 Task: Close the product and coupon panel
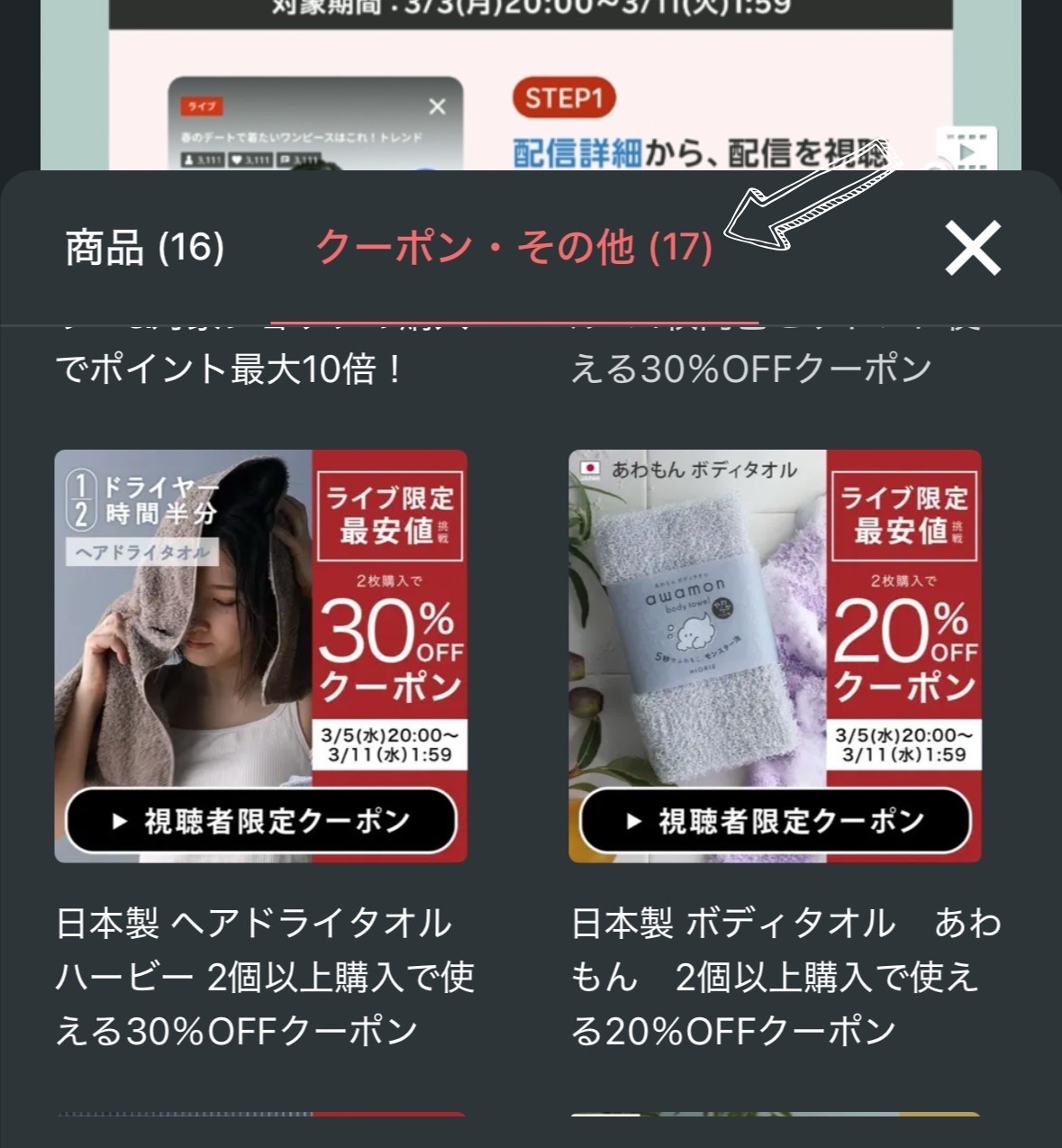[972, 248]
